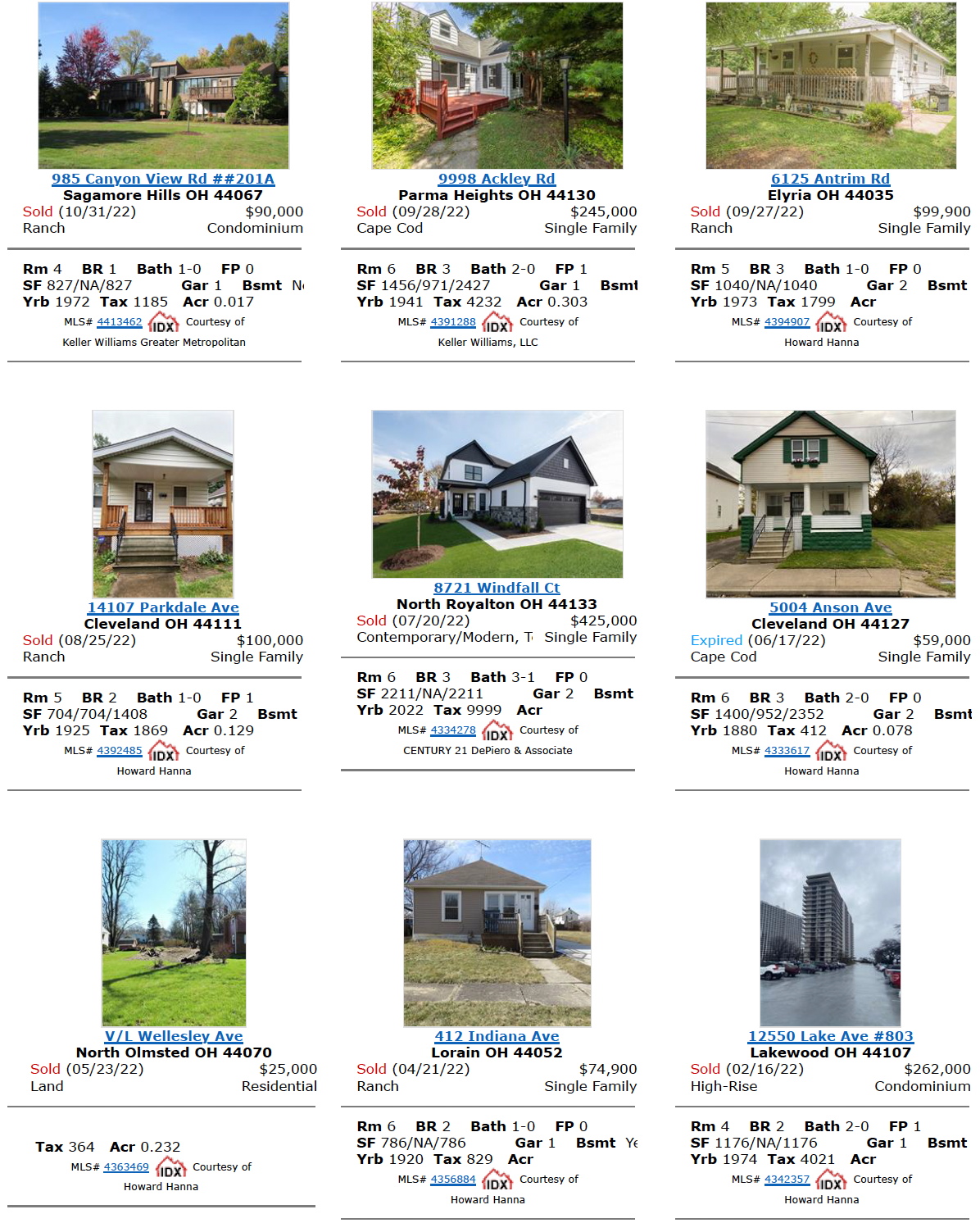Open the V/L Wellesley Ave listing link
This screenshot has width=980, height=1223.
point(174,1036)
